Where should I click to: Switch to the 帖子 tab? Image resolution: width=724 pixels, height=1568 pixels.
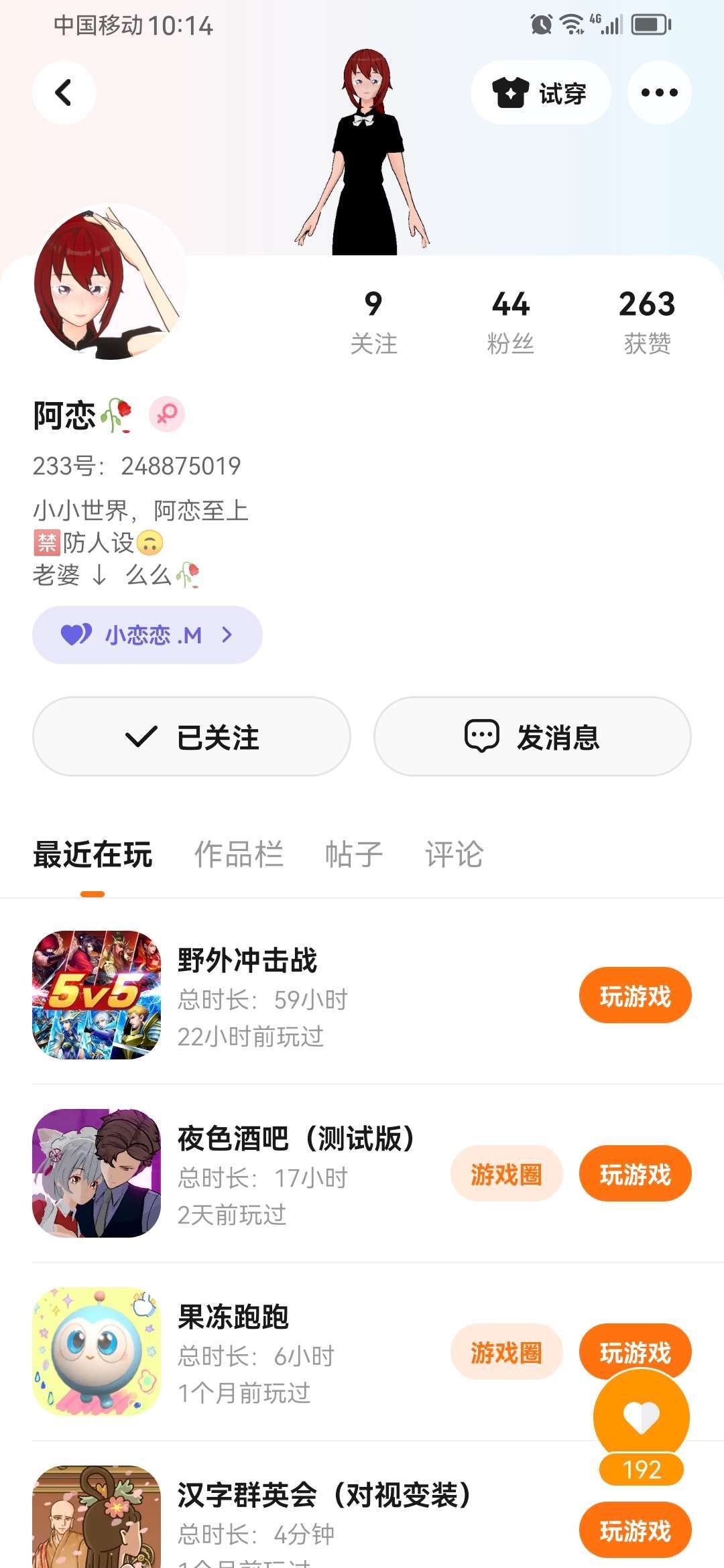click(x=353, y=854)
